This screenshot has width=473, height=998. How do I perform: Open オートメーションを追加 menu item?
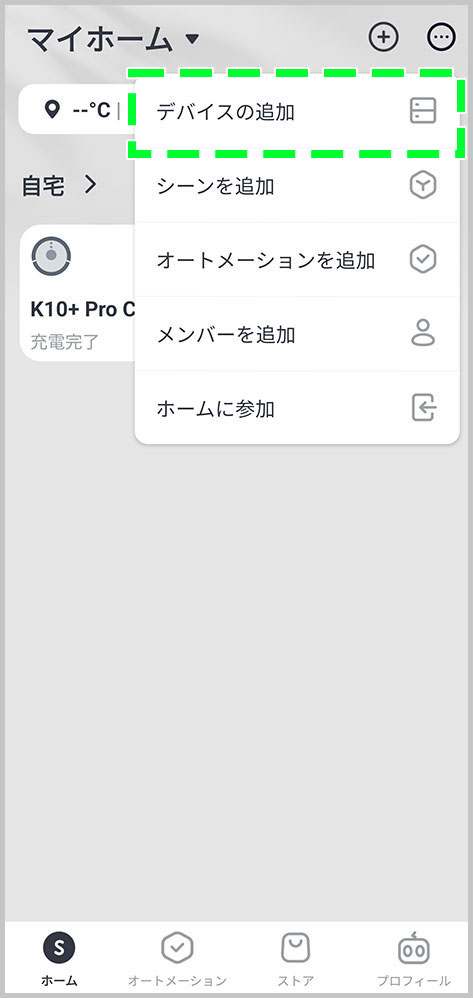(297, 260)
